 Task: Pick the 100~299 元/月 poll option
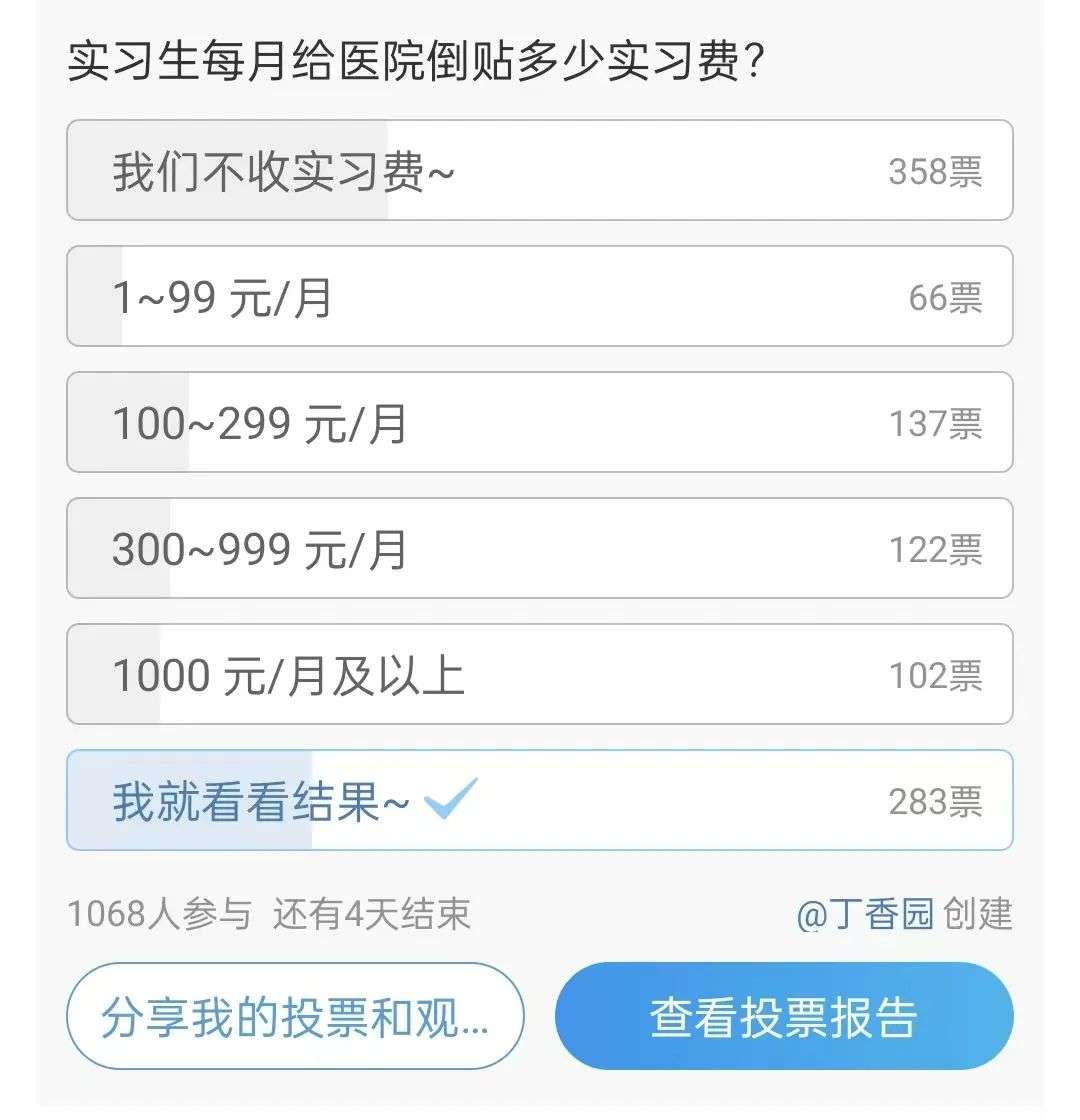tap(540, 423)
